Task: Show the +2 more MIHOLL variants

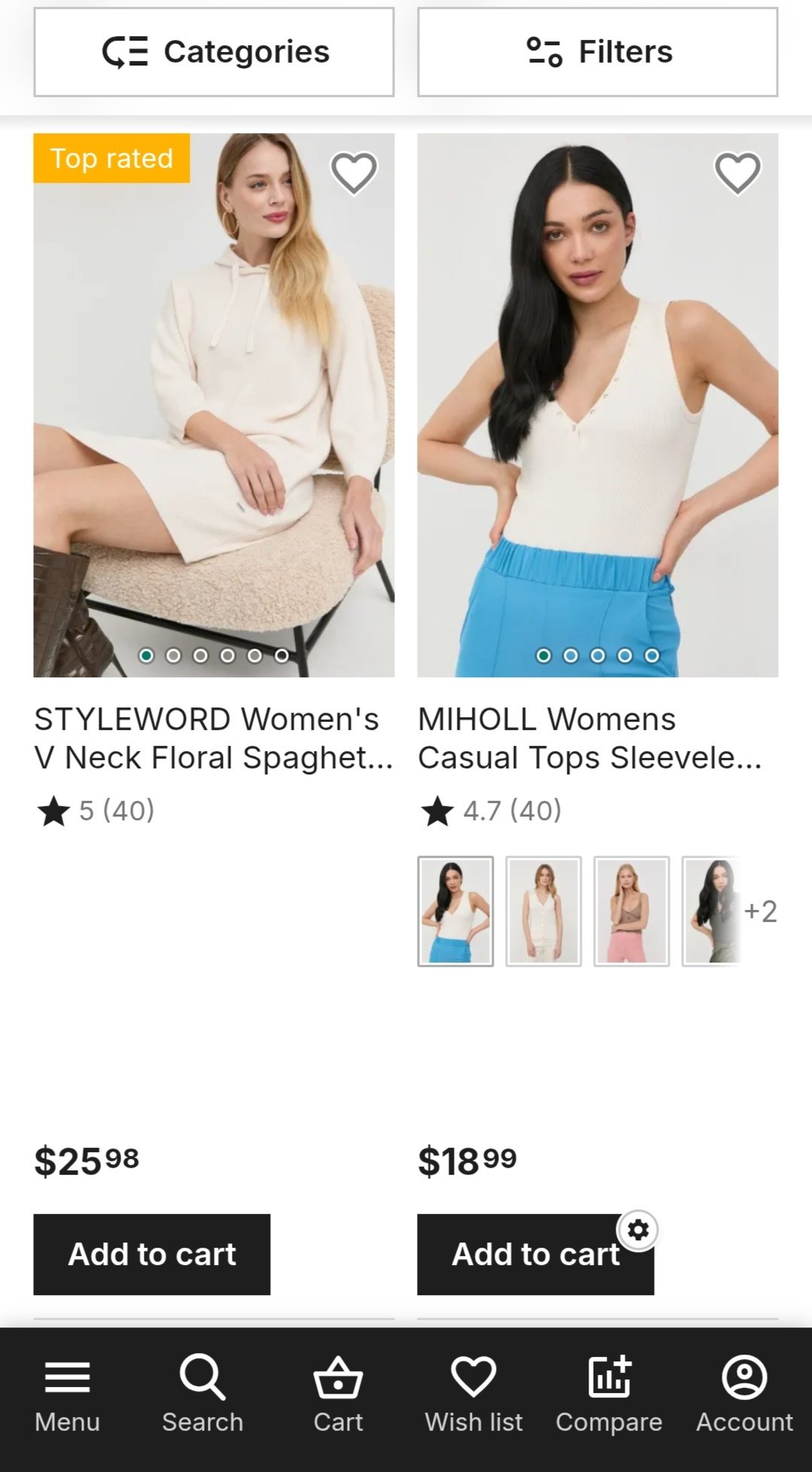Action: point(759,911)
